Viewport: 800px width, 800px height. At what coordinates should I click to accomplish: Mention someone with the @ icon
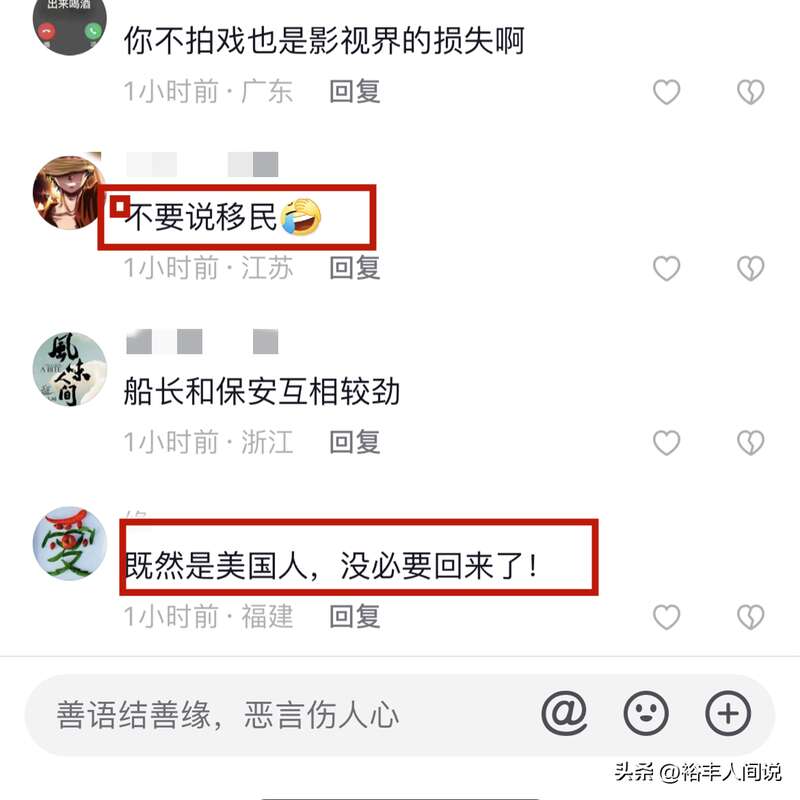click(564, 714)
